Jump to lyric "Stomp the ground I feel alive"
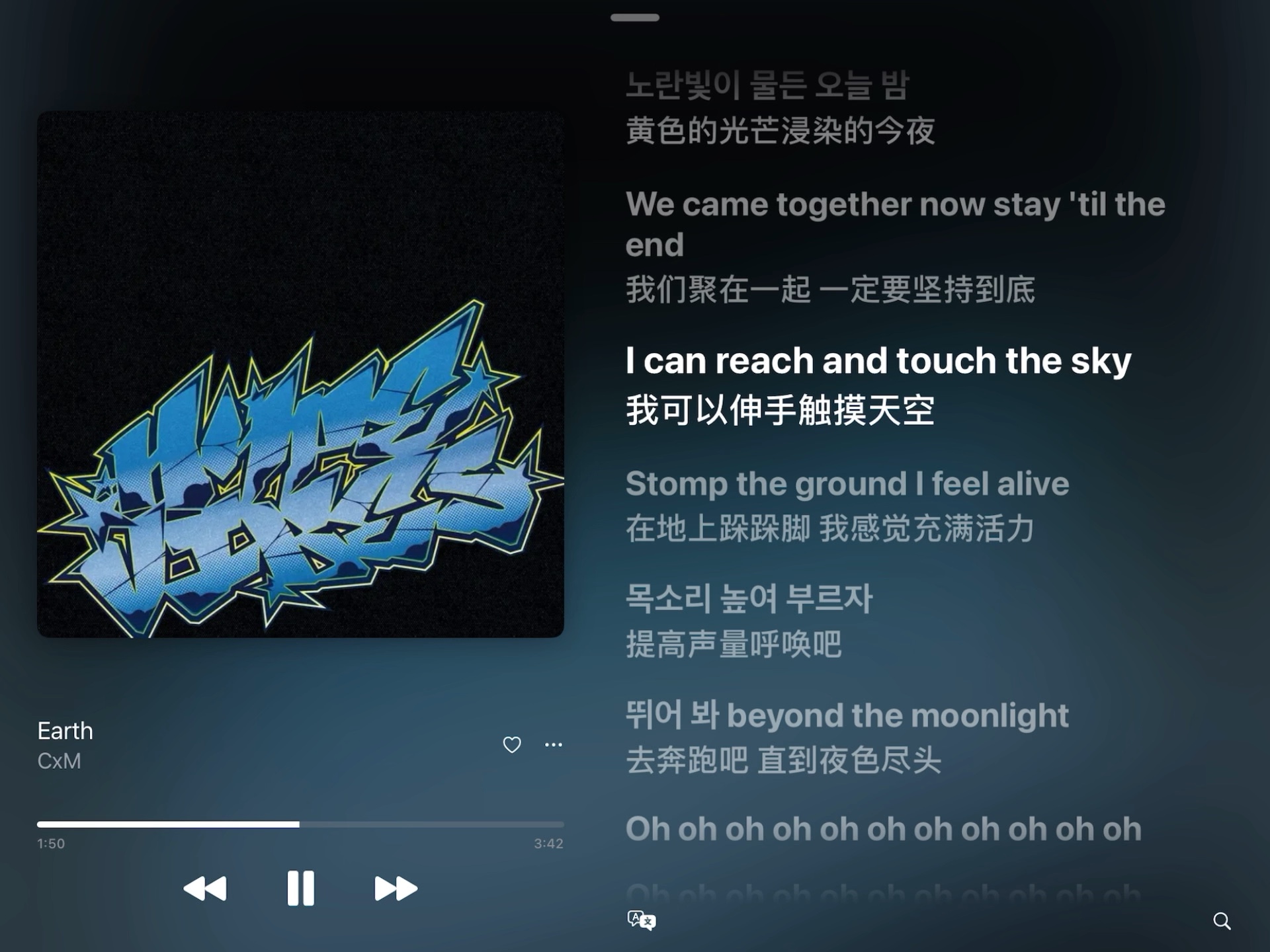The image size is (1270, 952). click(847, 484)
